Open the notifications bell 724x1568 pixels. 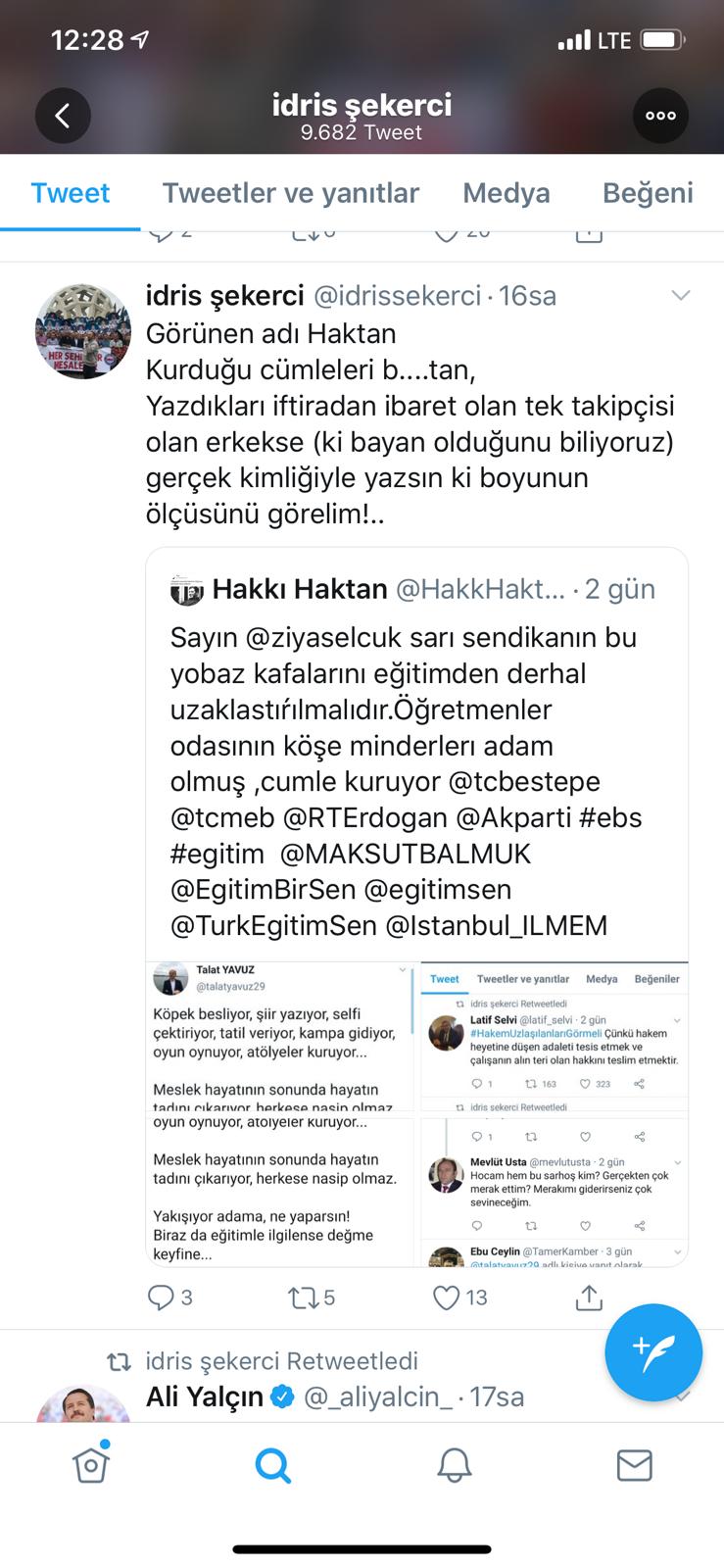click(x=454, y=1465)
